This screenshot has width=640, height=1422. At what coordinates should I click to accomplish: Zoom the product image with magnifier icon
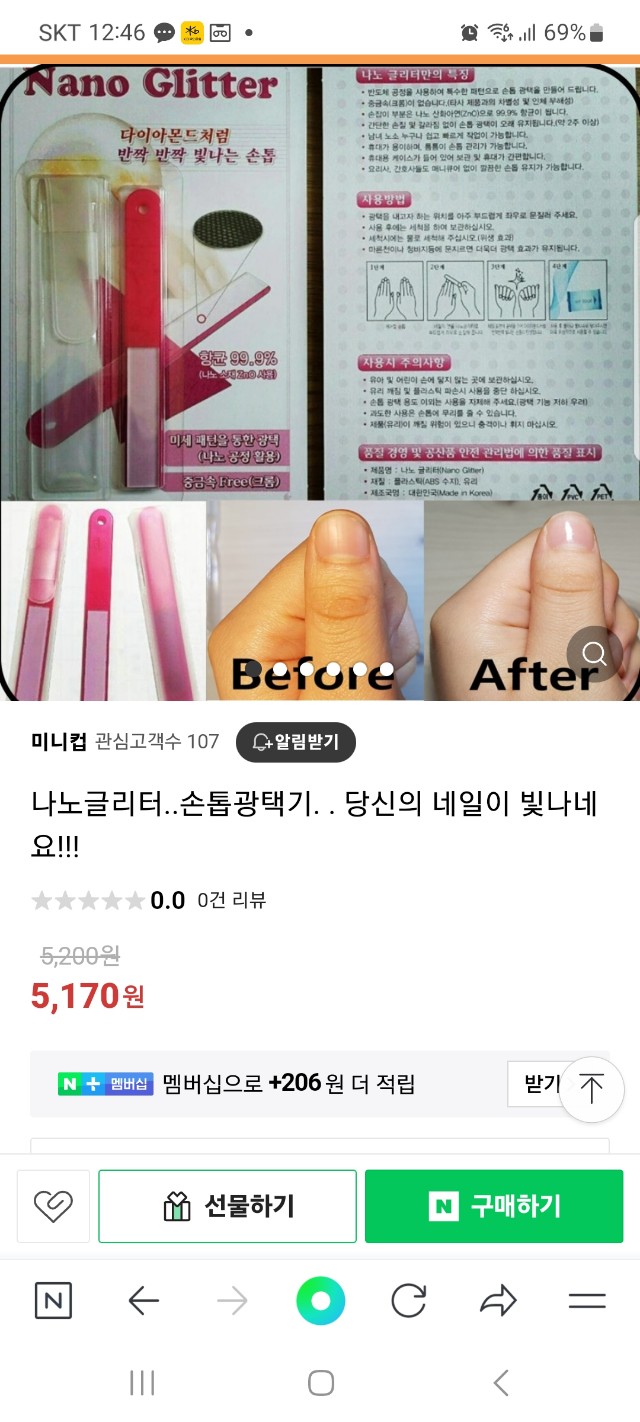[x=595, y=654]
